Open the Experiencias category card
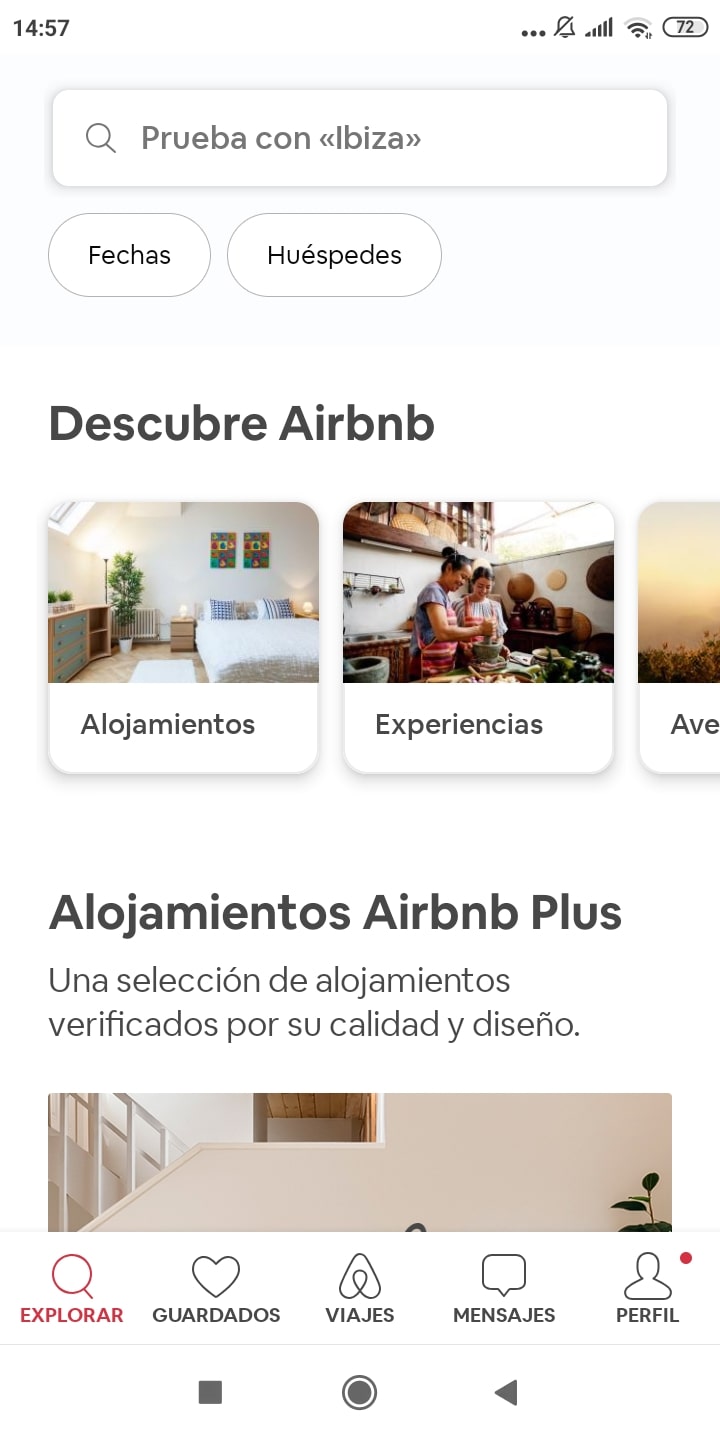The width and height of the screenshot is (720, 1440). (x=478, y=637)
